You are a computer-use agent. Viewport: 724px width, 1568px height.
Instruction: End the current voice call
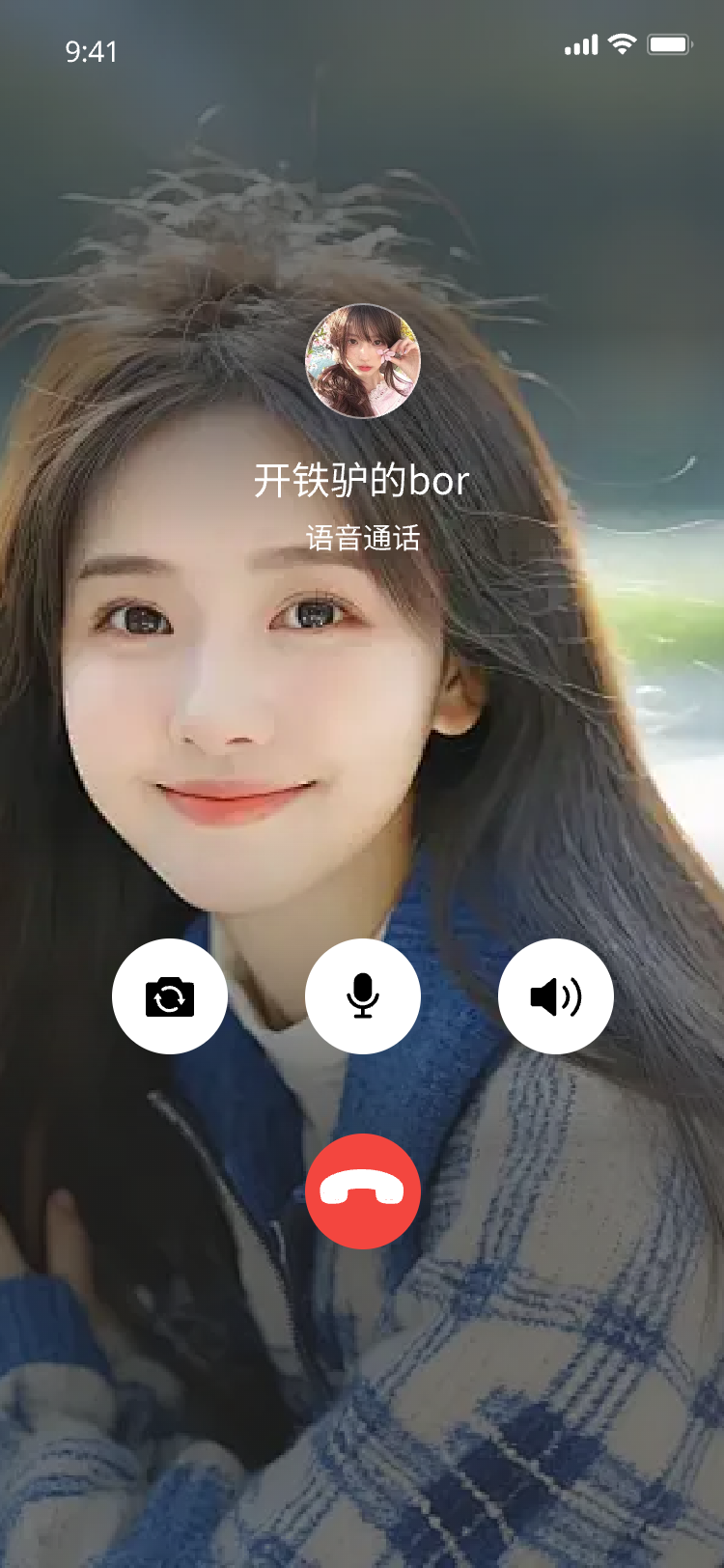(x=362, y=1190)
